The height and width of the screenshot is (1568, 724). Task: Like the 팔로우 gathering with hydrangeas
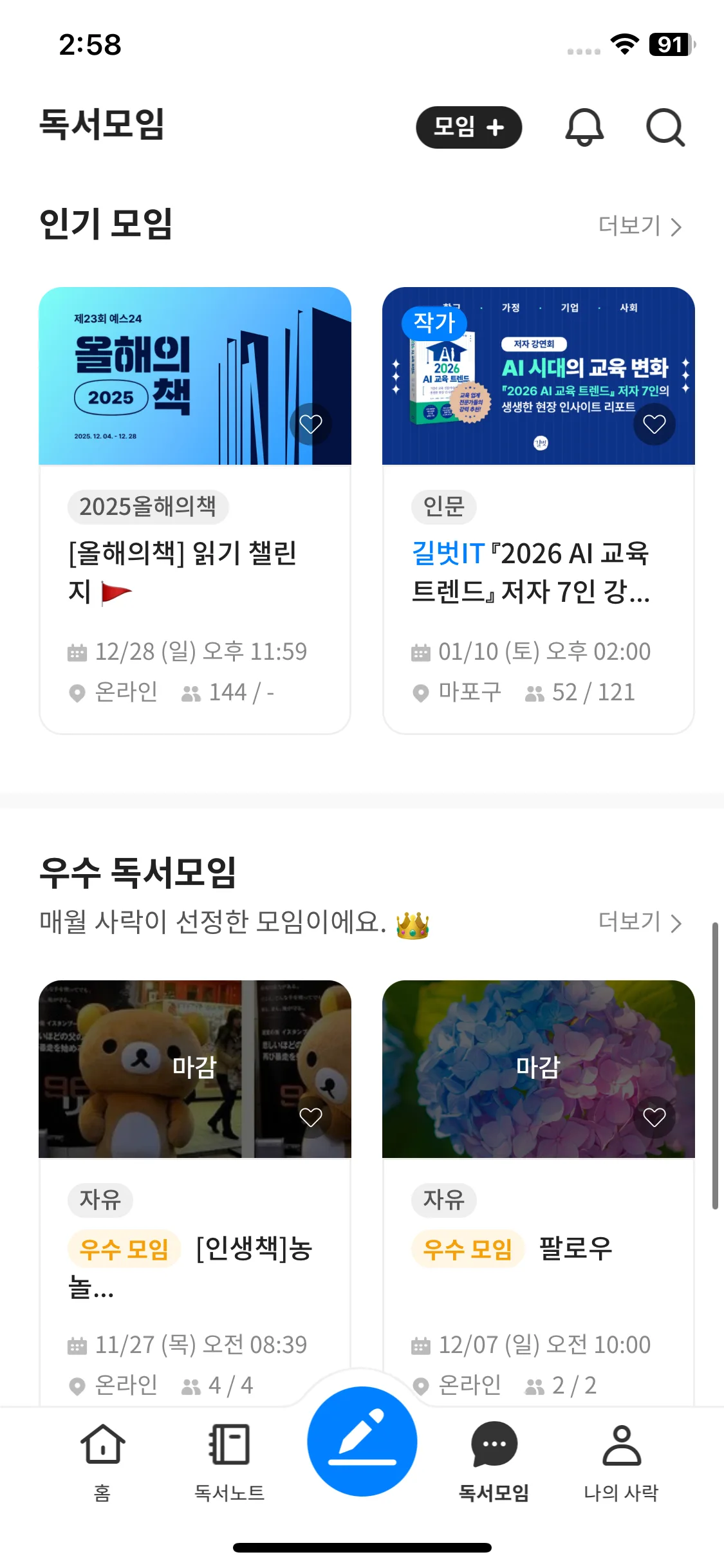(654, 1117)
